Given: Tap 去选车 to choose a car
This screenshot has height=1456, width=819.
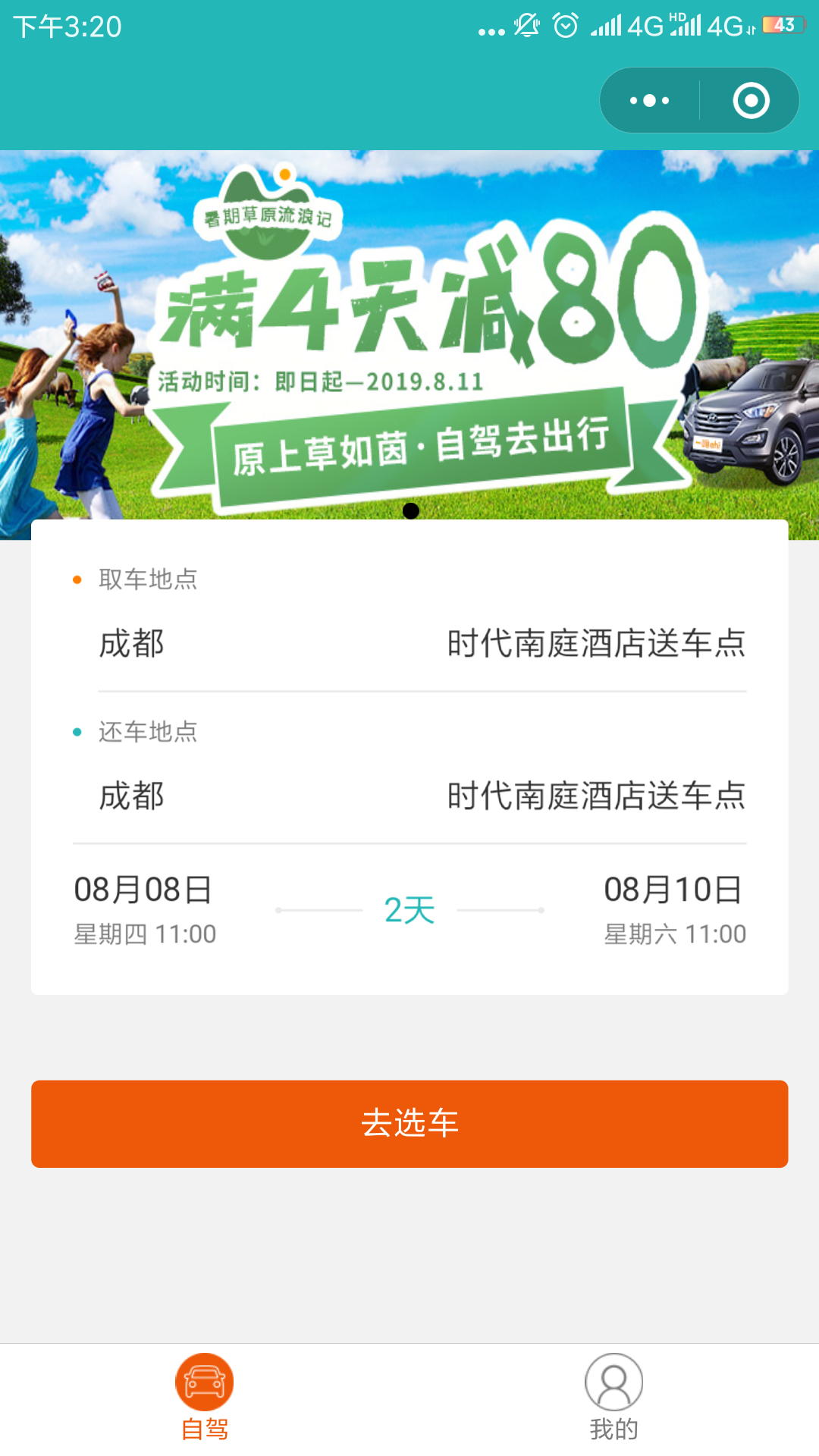Looking at the screenshot, I should 409,1123.
